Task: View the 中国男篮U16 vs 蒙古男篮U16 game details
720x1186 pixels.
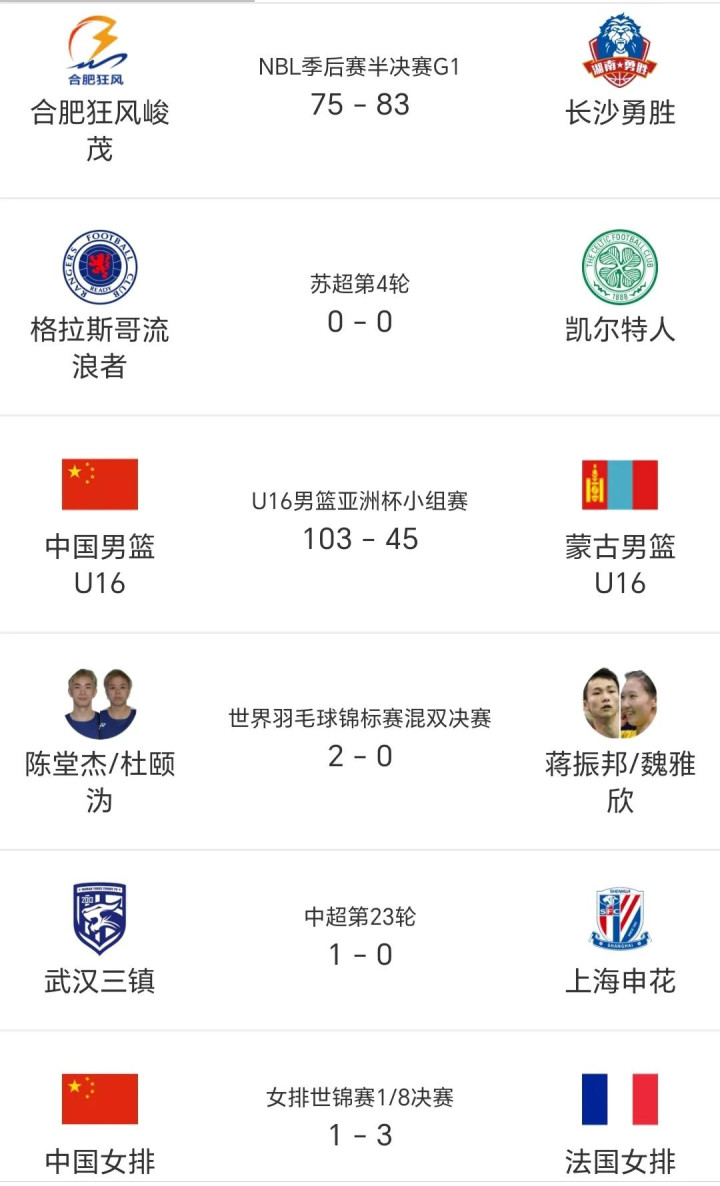Action: pos(360,524)
